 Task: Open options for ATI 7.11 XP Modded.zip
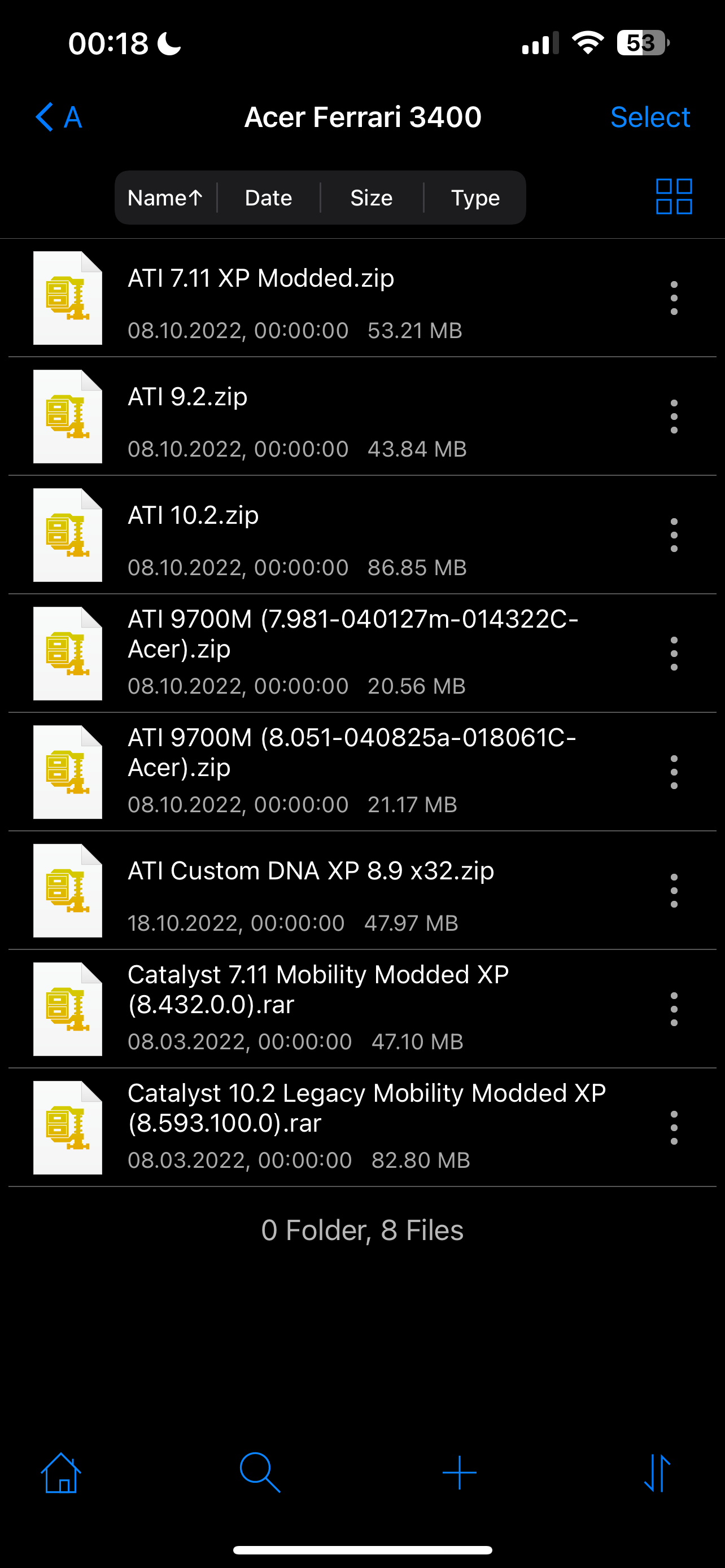[673, 298]
